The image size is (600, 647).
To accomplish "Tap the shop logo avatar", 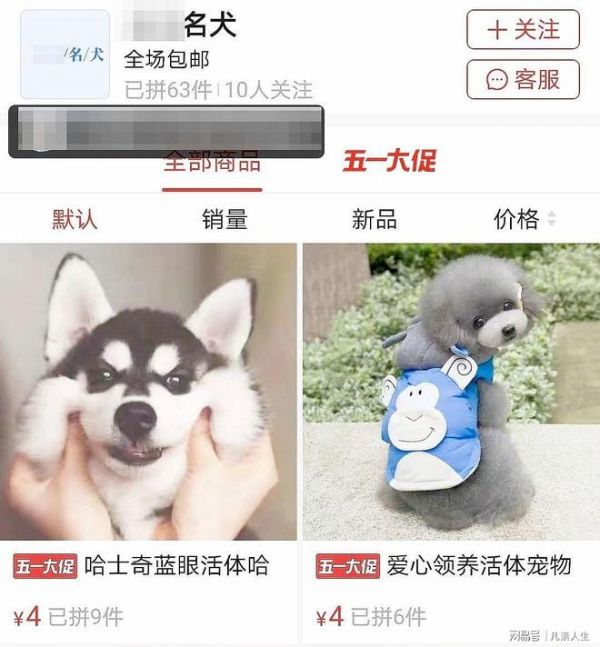I will (65, 55).
